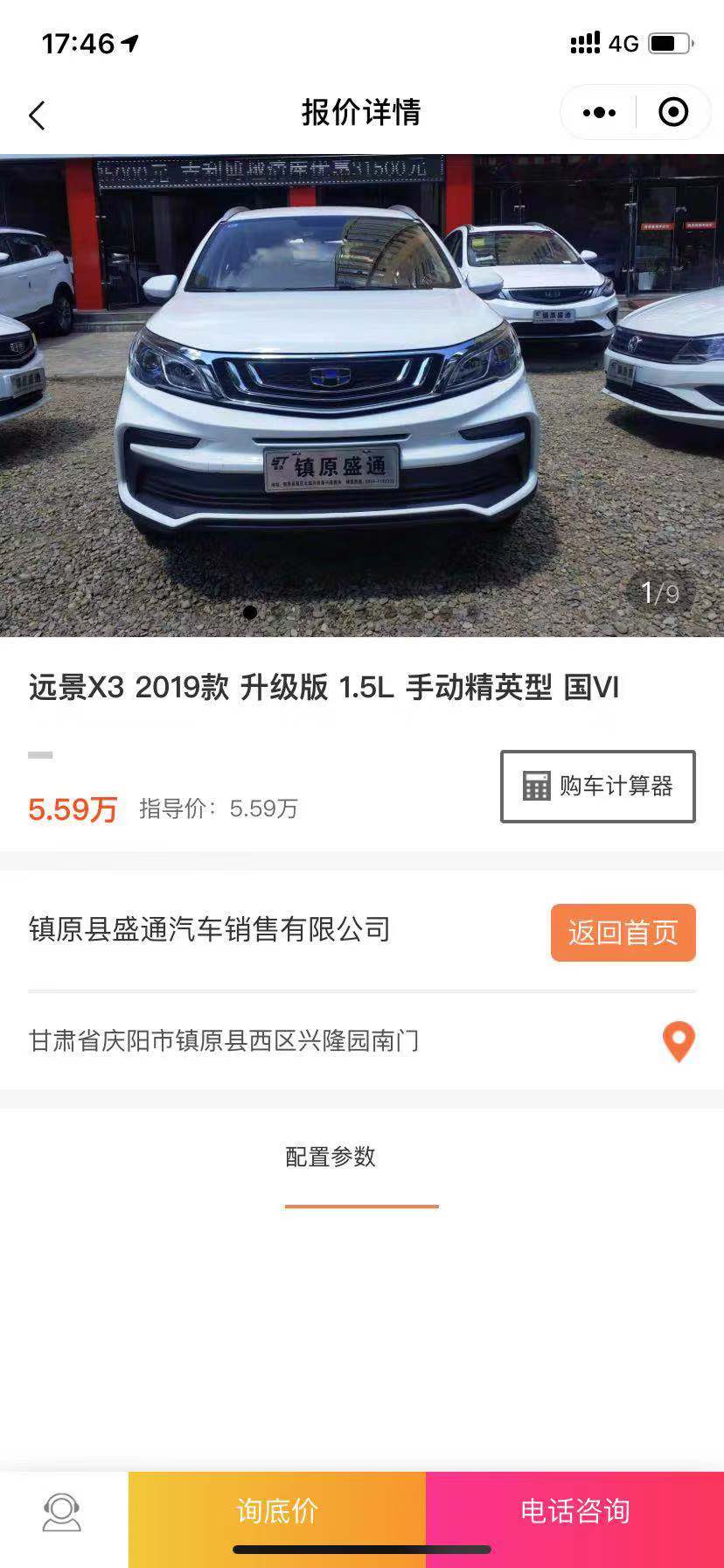
Task: Call the dealer using 电话咨询
Action: pyautogui.click(x=574, y=1511)
